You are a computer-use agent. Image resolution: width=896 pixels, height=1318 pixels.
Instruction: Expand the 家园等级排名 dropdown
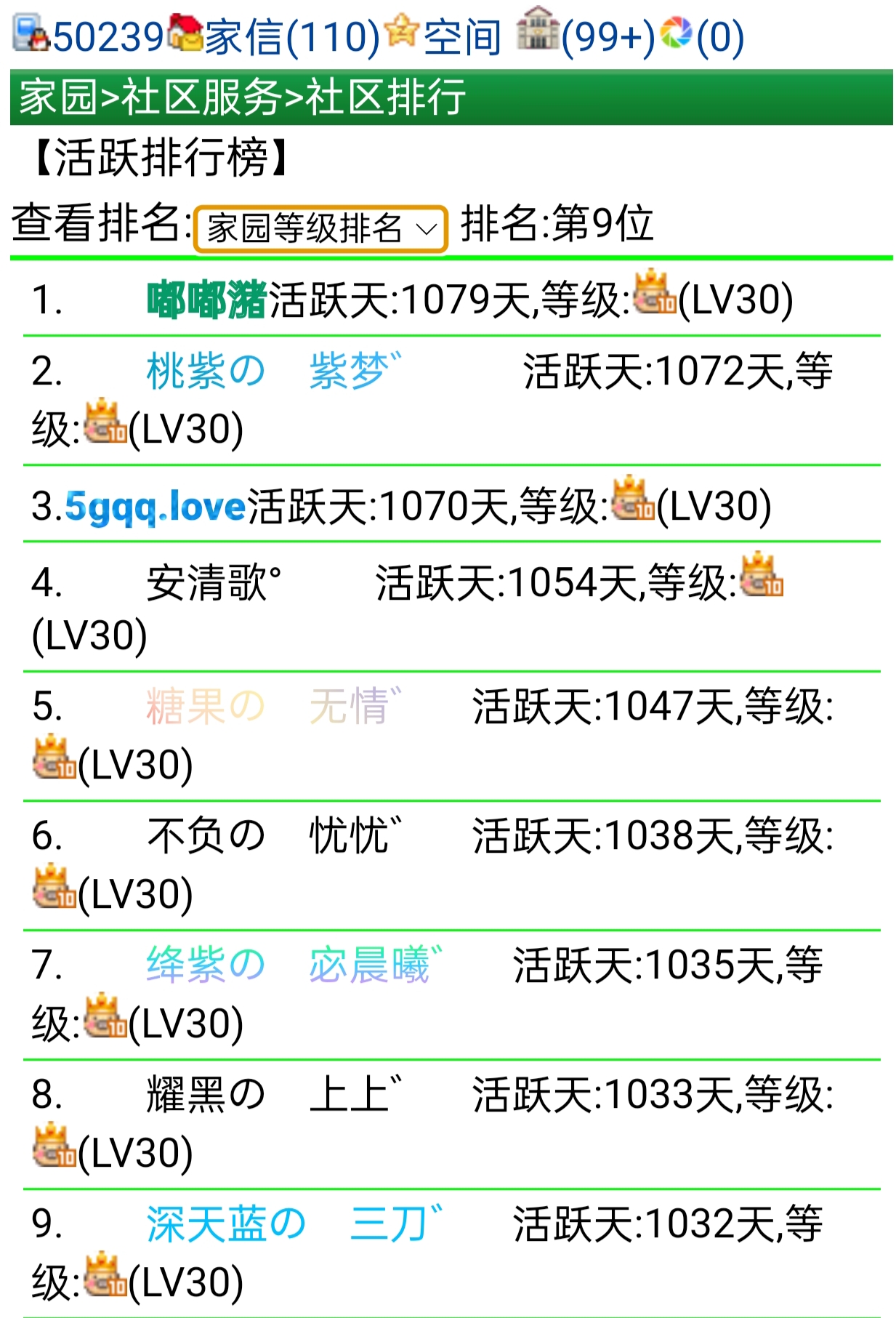[320, 229]
